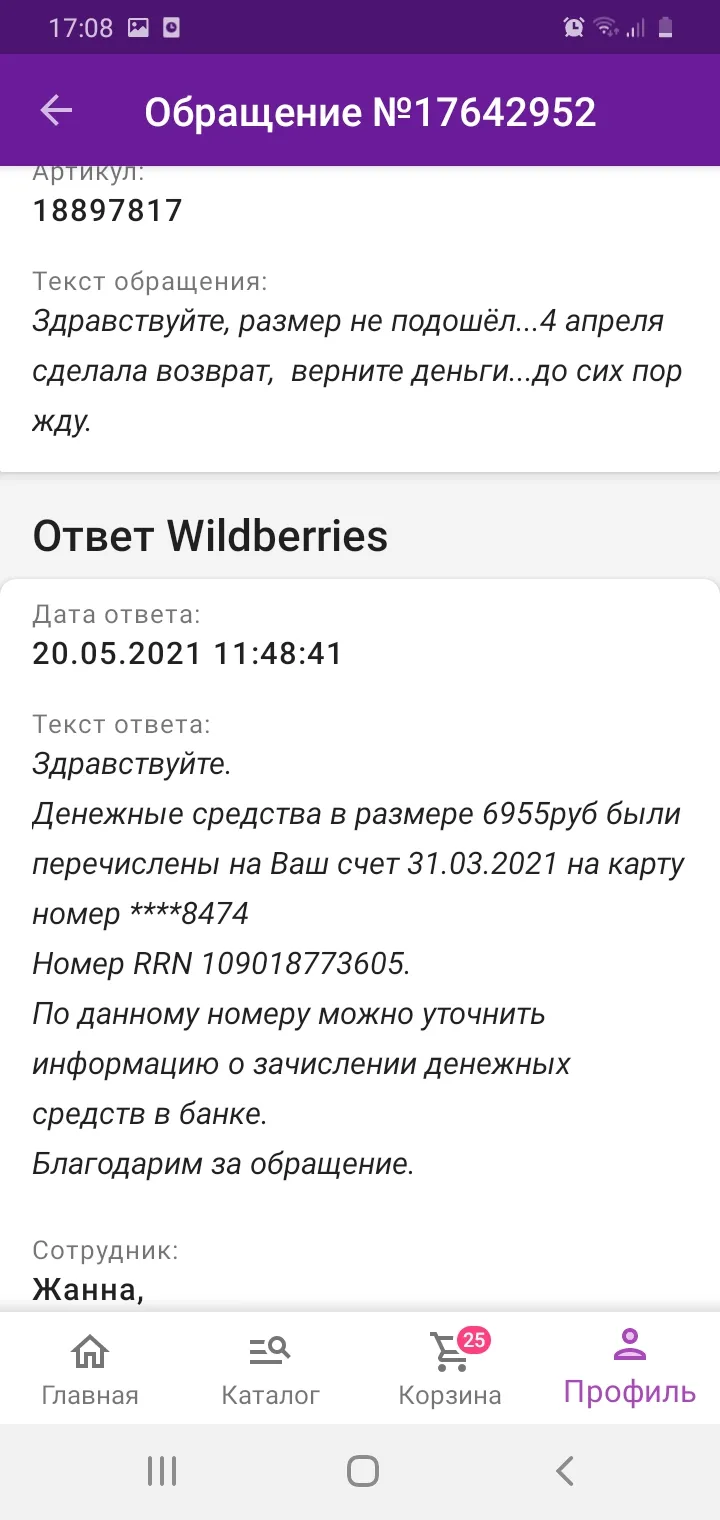Screen dimensions: 720x1520
Task: Open the Главная tab
Action: point(90,1368)
